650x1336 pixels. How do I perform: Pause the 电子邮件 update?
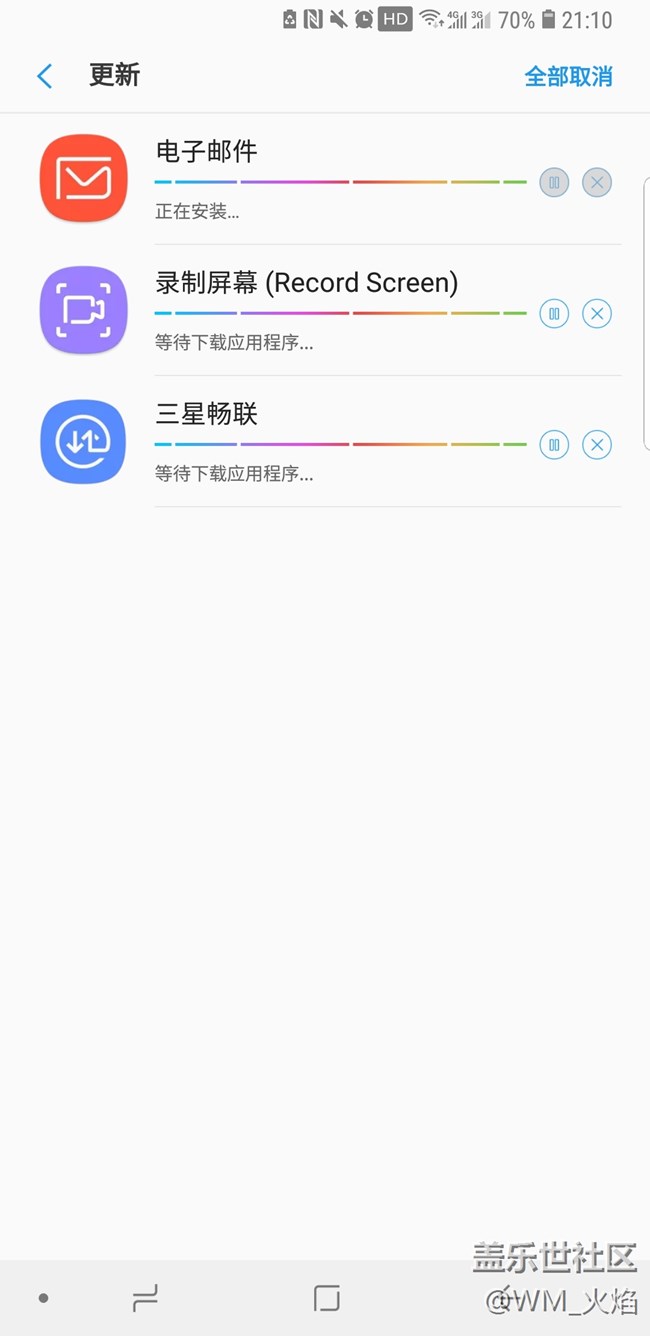coord(554,183)
